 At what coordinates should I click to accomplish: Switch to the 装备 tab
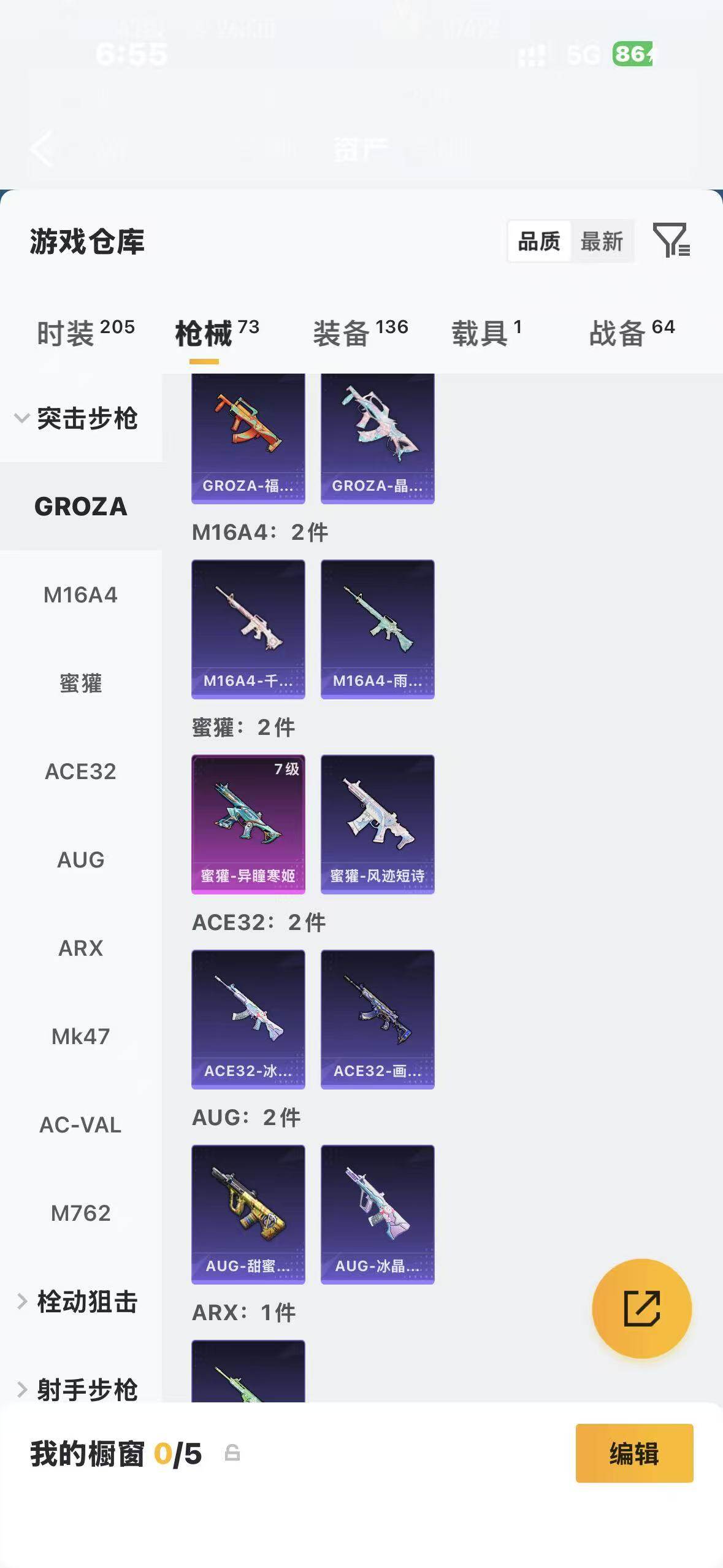pyautogui.click(x=361, y=333)
